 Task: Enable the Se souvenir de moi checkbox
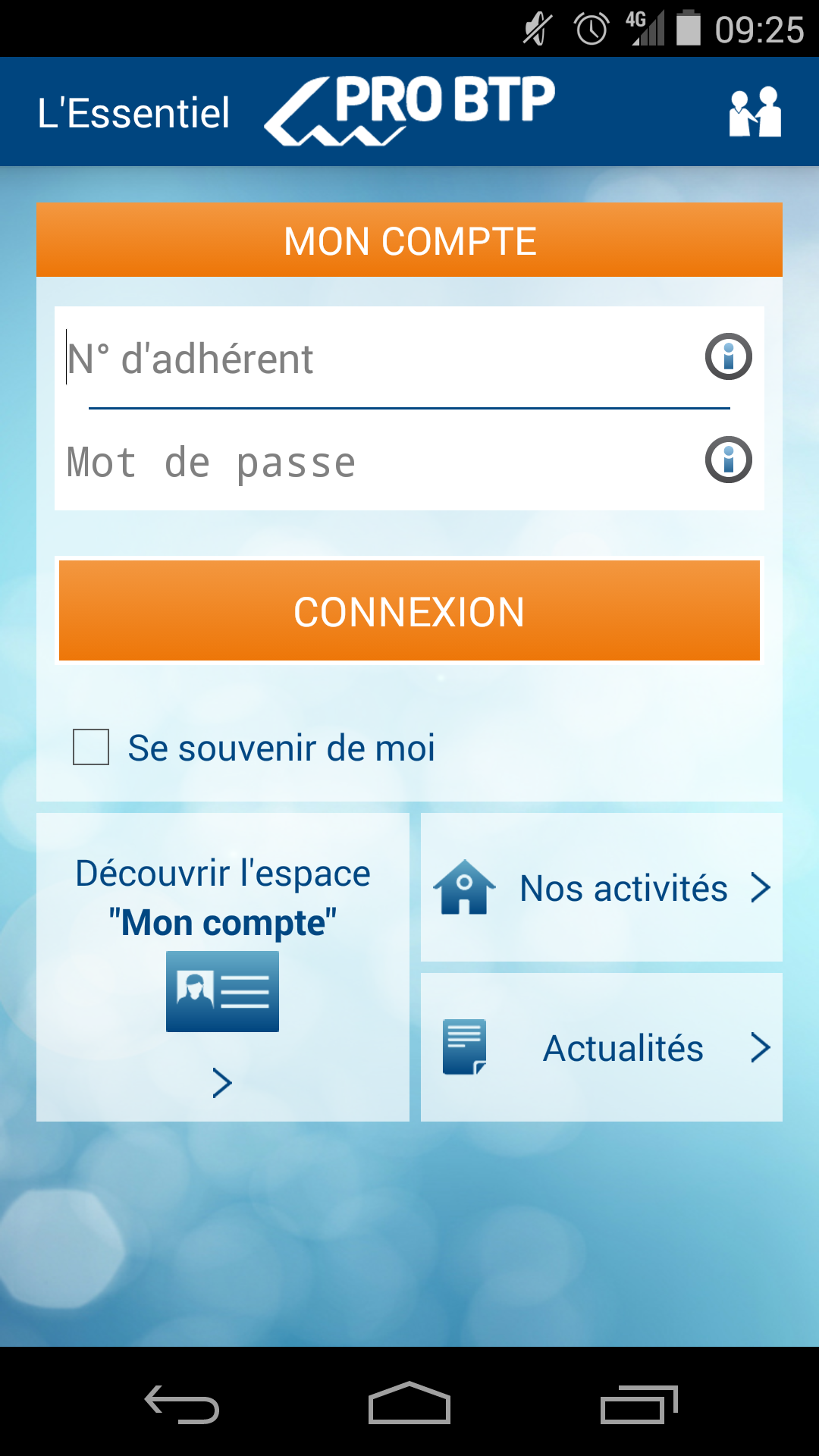tap(89, 747)
